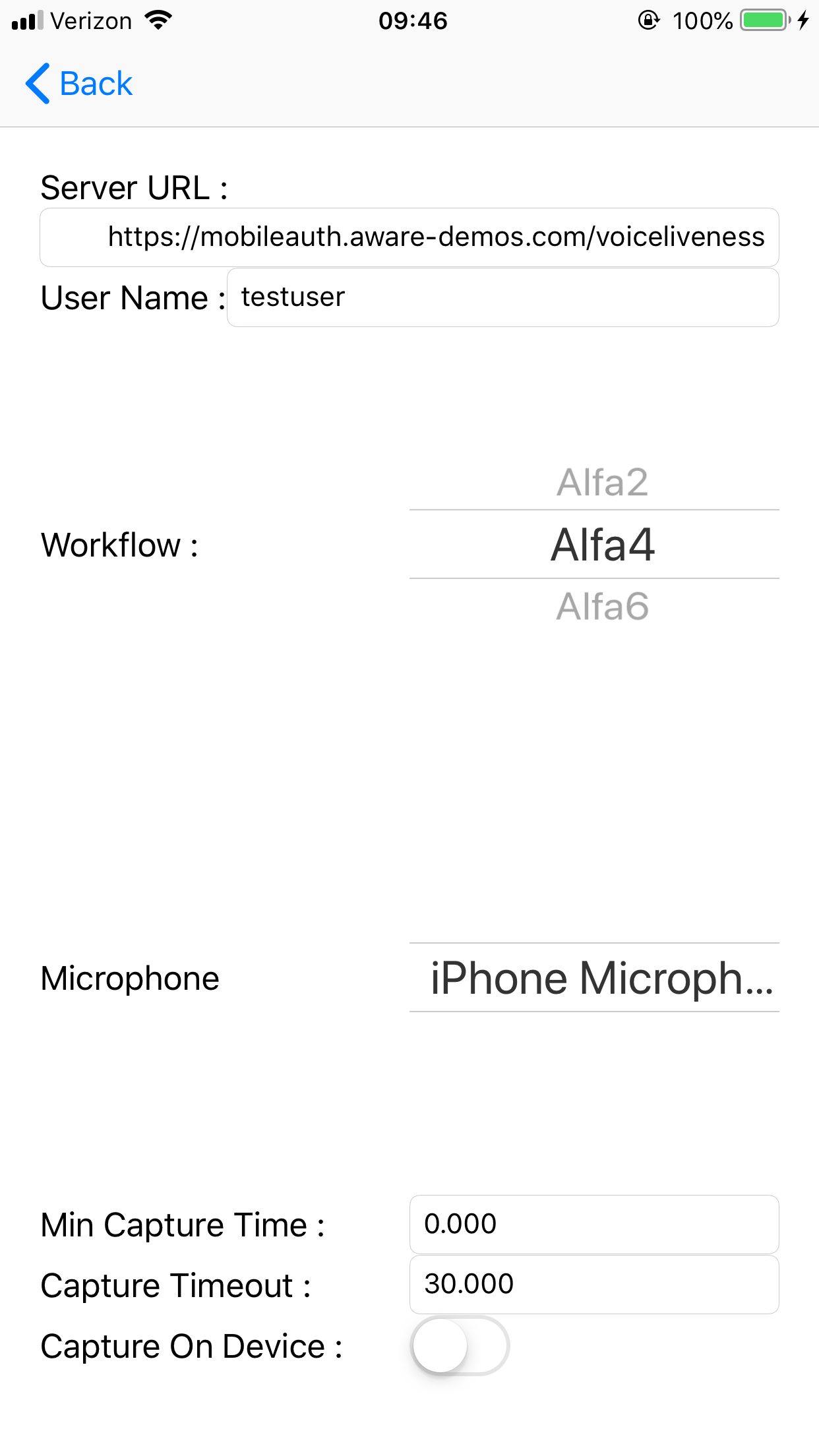
Task: Select Alfa2 in the Workflow picker
Action: pos(602,482)
